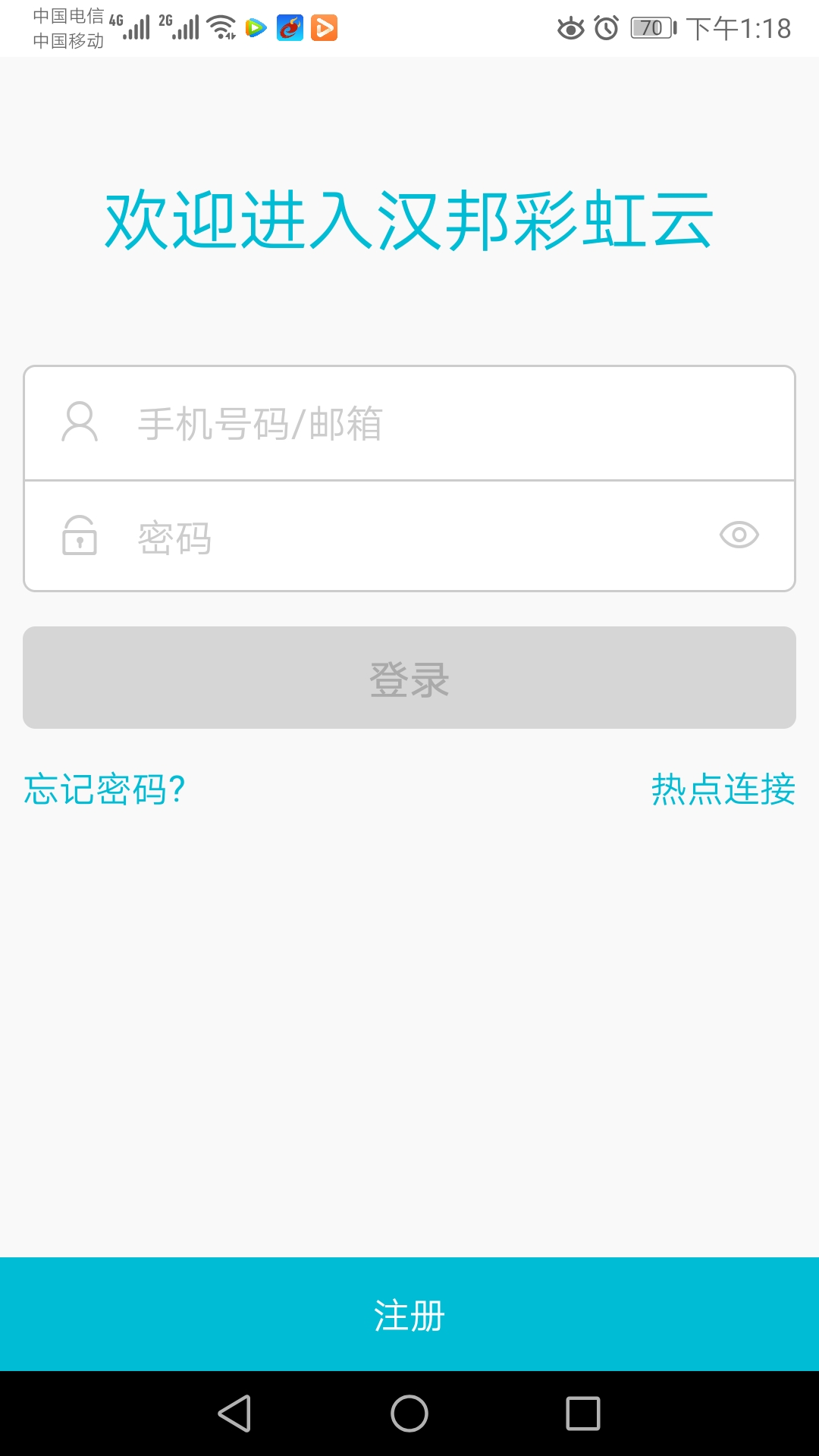Tap the user silhouette icon beside phone field
819x1456 pixels.
coord(80,423)
